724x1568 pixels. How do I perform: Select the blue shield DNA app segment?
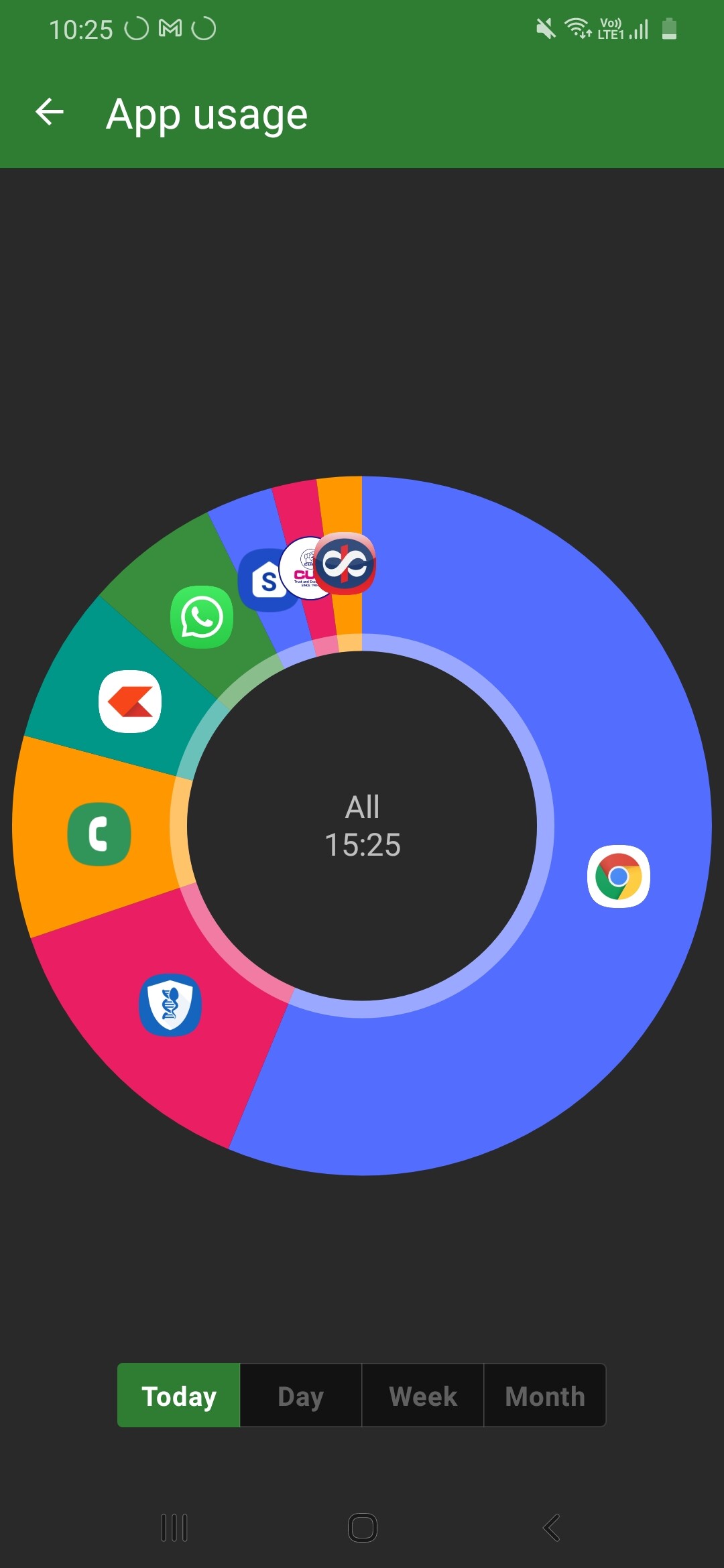pyautogui.click(x=170, y=1004)
